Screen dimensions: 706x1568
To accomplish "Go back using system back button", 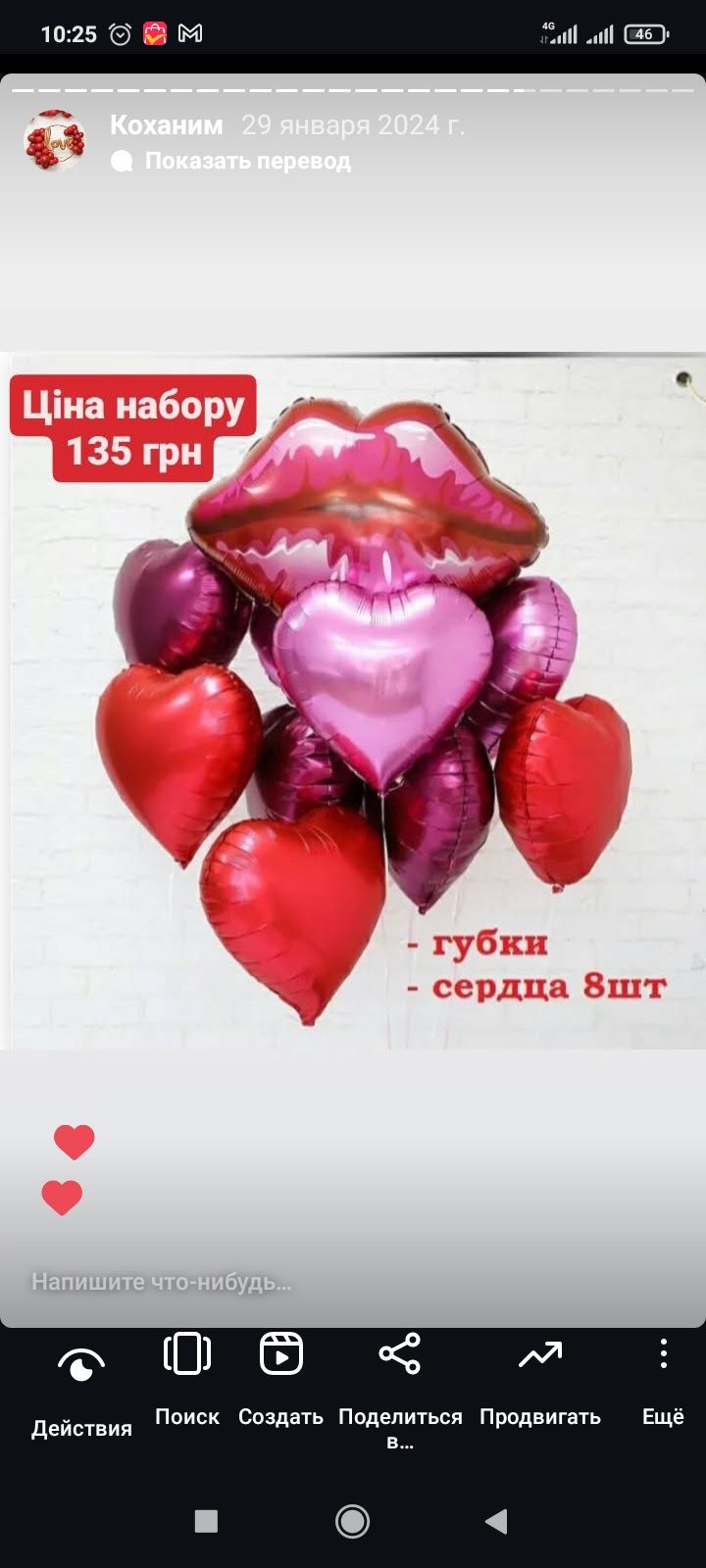I will (x=496, y=1520).
